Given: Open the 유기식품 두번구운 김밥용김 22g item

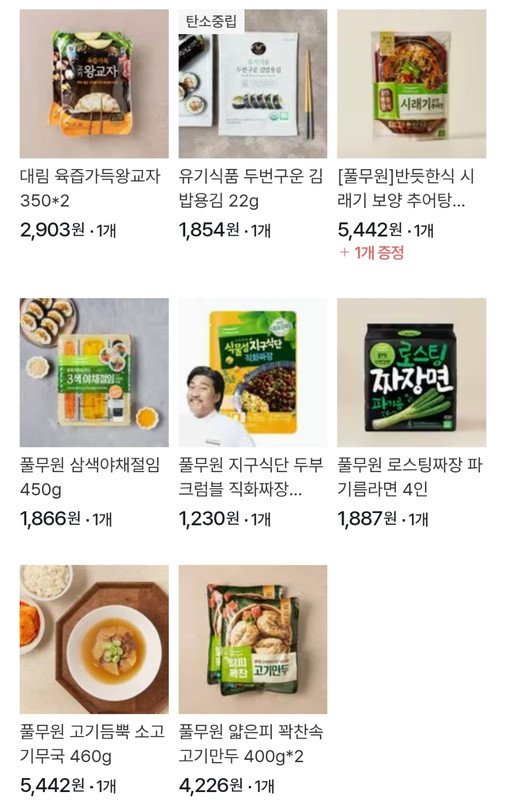Looking at the screenshot, I should 252,84.
